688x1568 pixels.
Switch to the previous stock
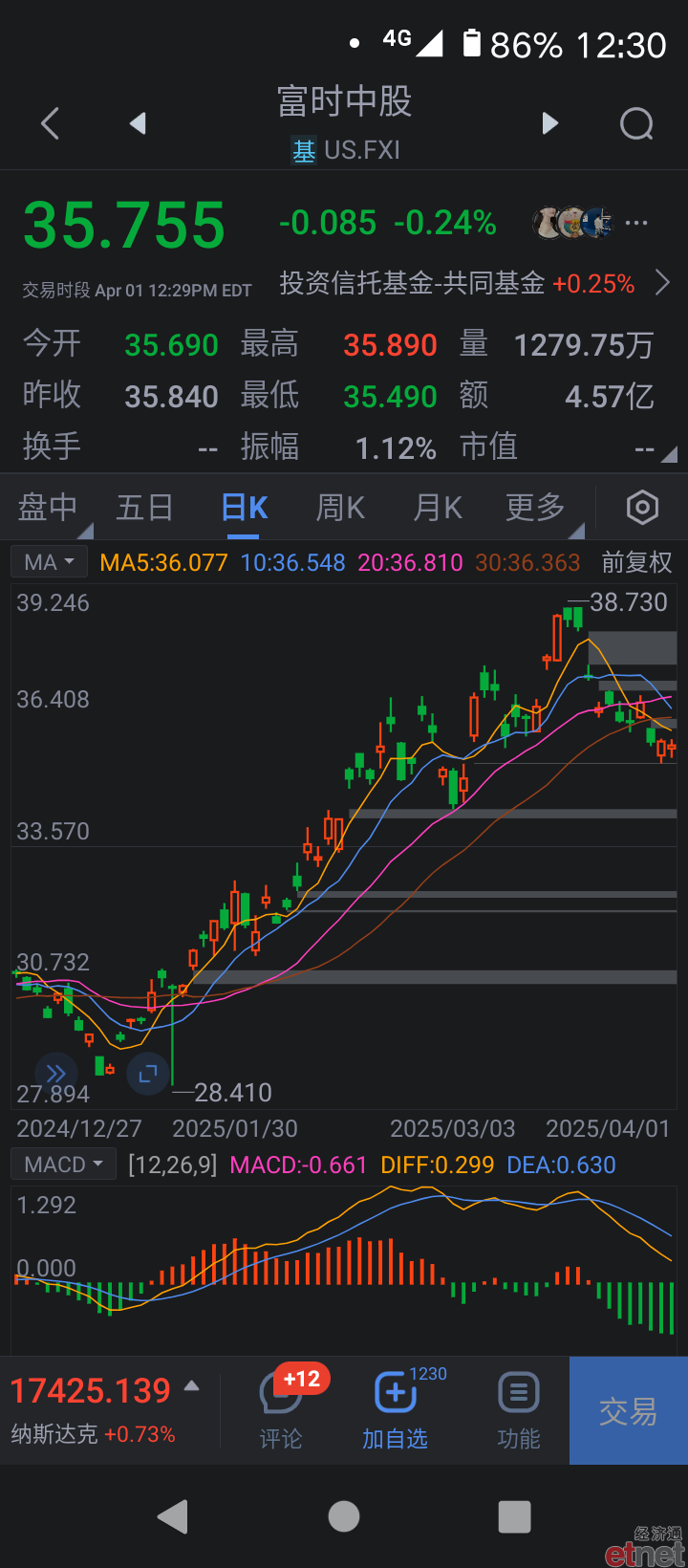139,123
